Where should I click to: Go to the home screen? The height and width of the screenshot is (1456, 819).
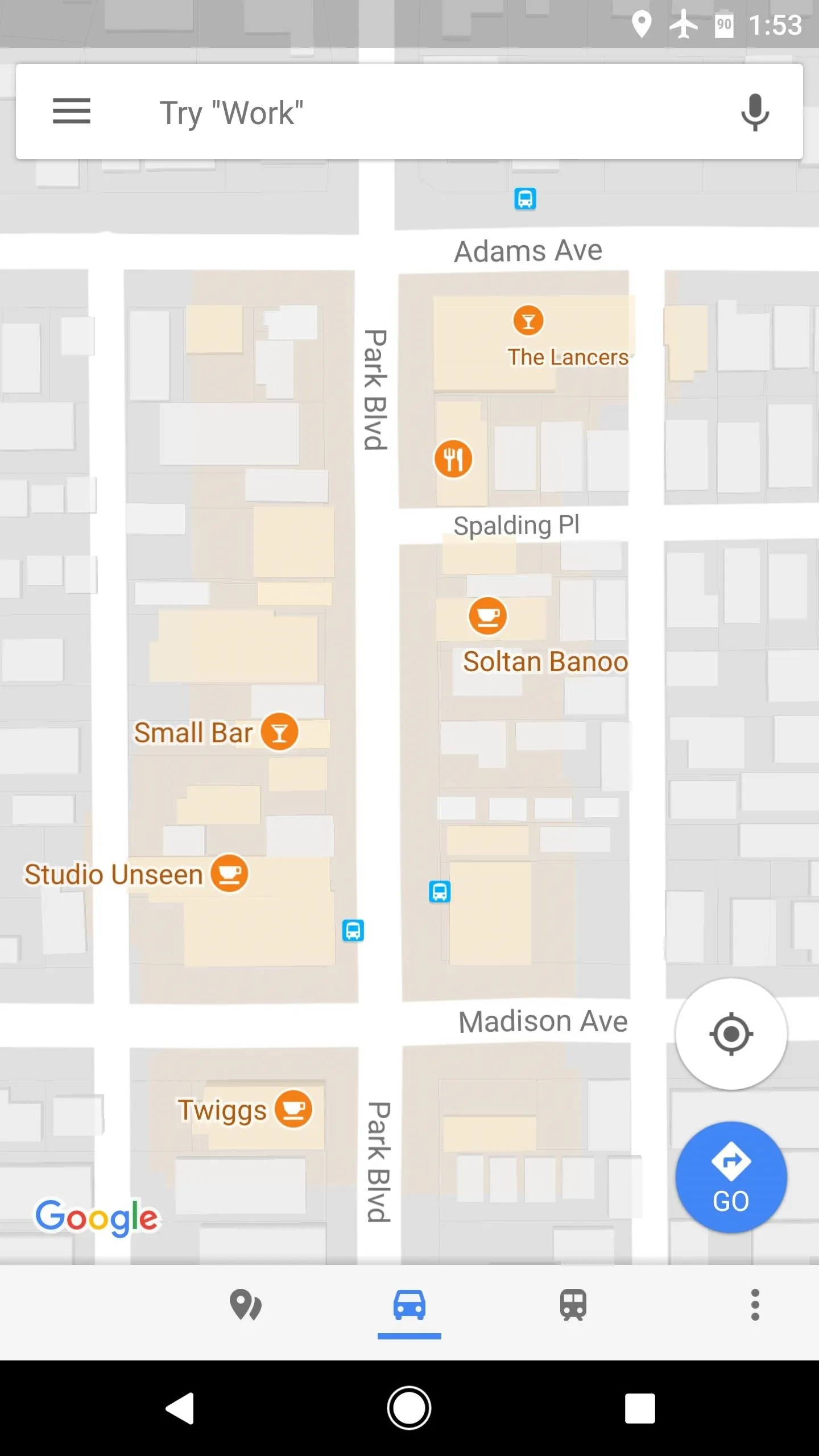pos(409,1408)
